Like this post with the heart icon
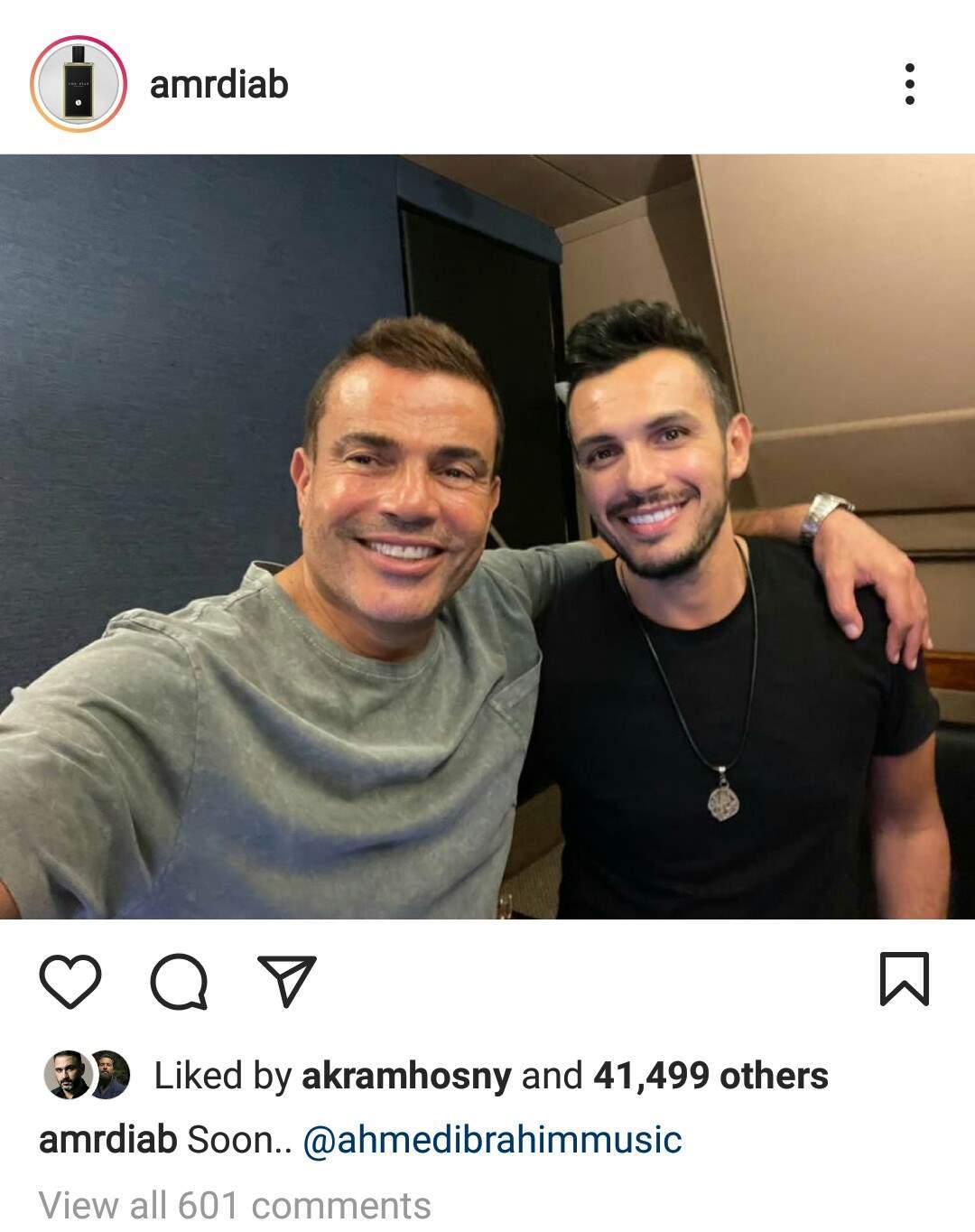 click(70, 981)
